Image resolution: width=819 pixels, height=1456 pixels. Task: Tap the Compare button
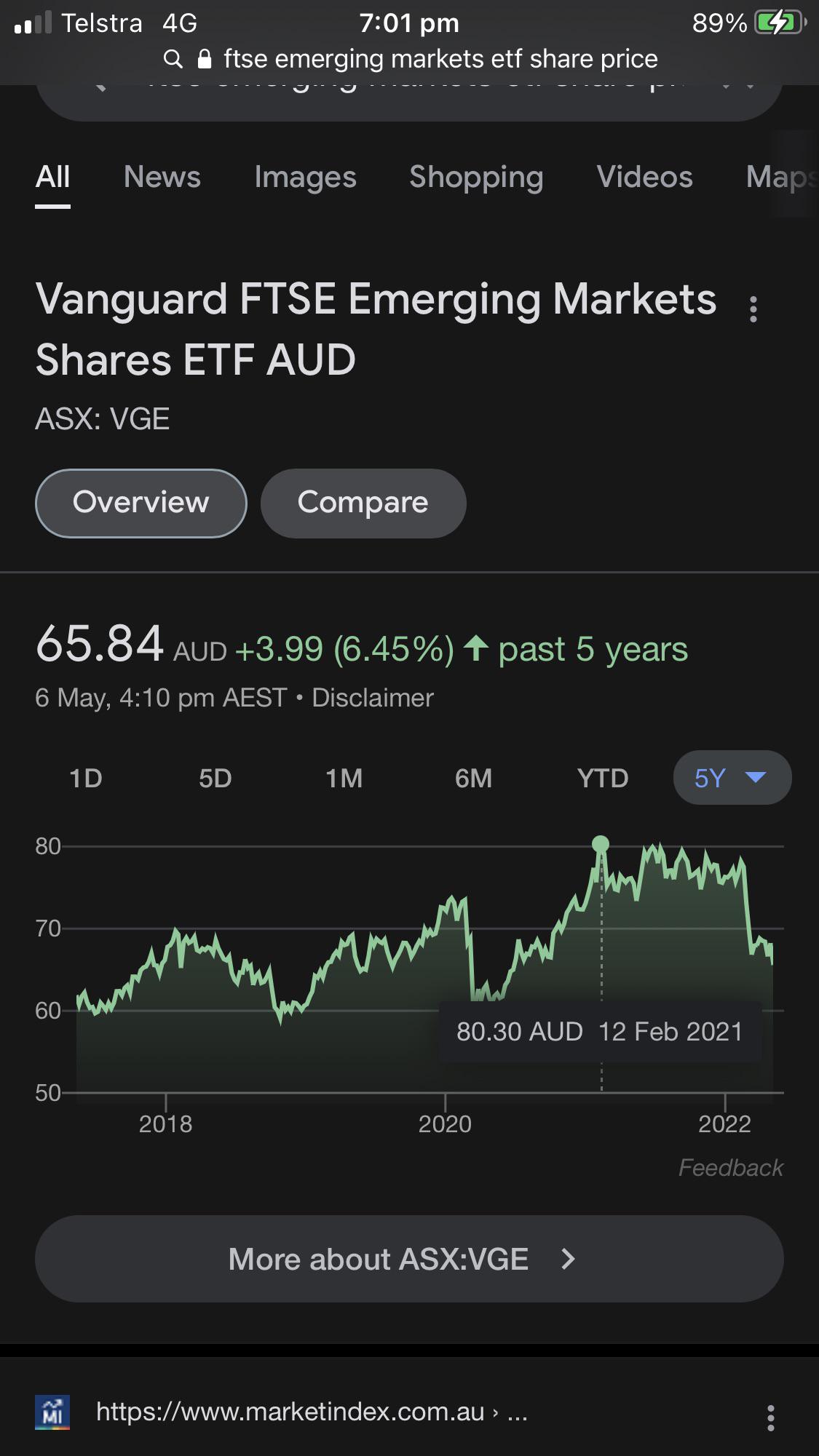363,502
